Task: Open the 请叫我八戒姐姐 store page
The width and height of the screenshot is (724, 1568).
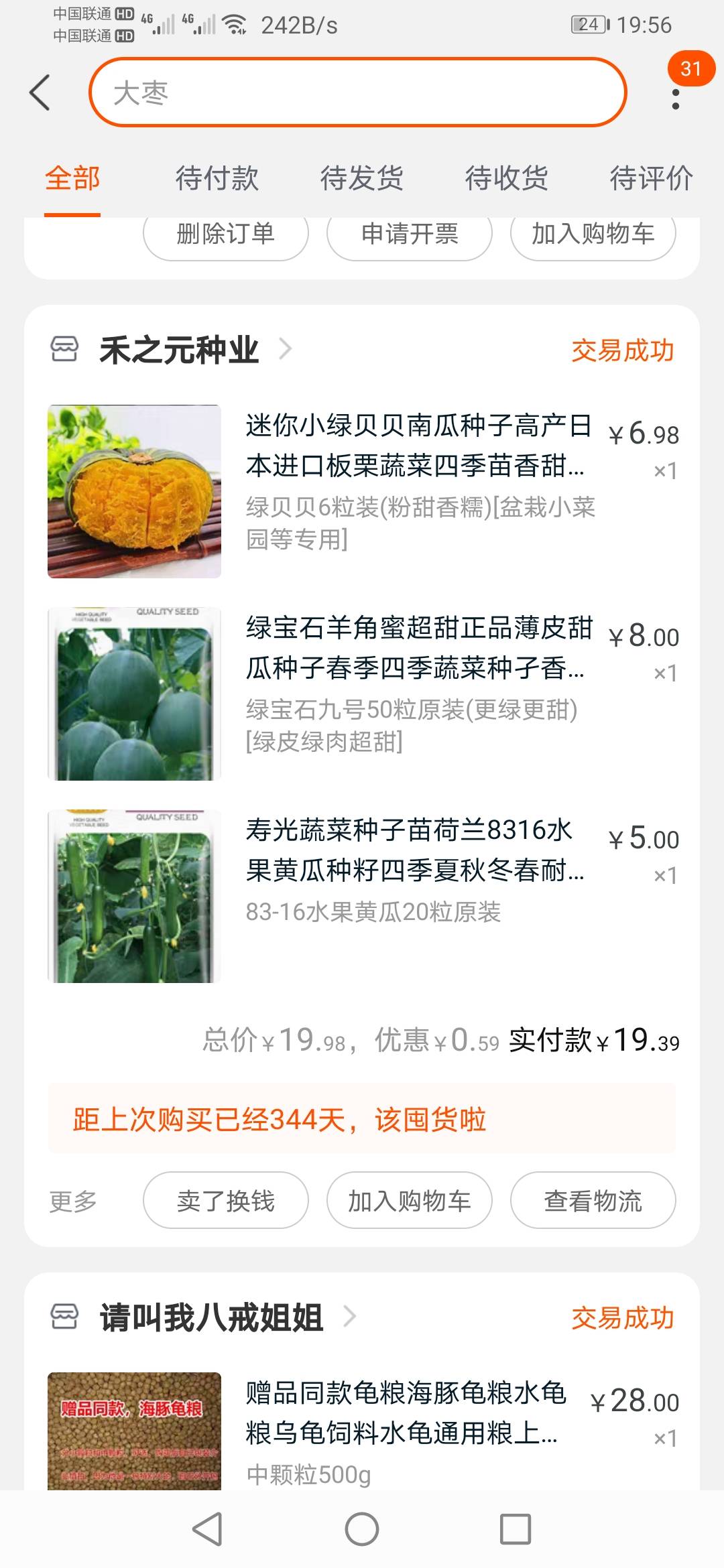Action: (x=211, y=1317)
